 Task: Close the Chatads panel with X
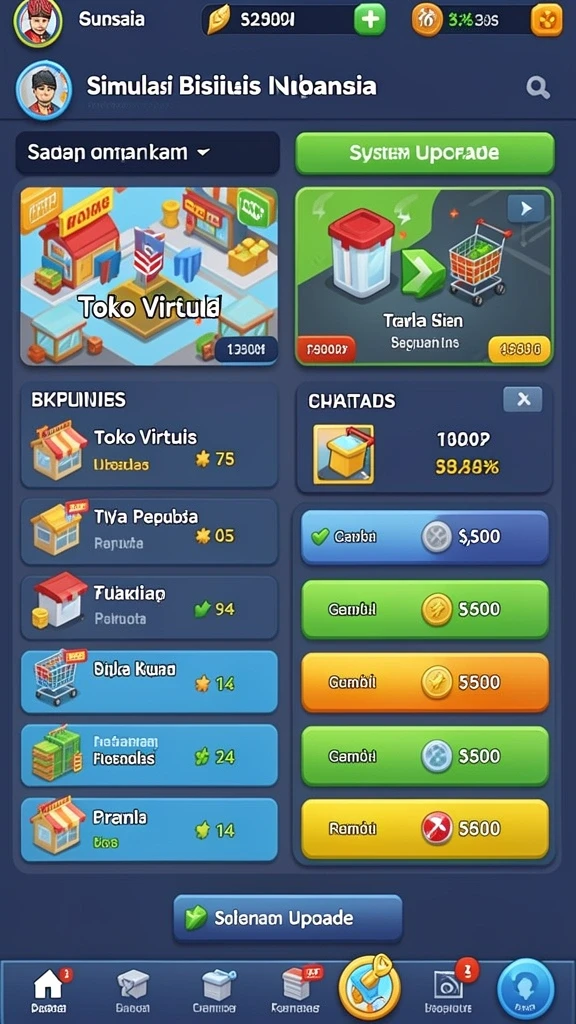522,400
